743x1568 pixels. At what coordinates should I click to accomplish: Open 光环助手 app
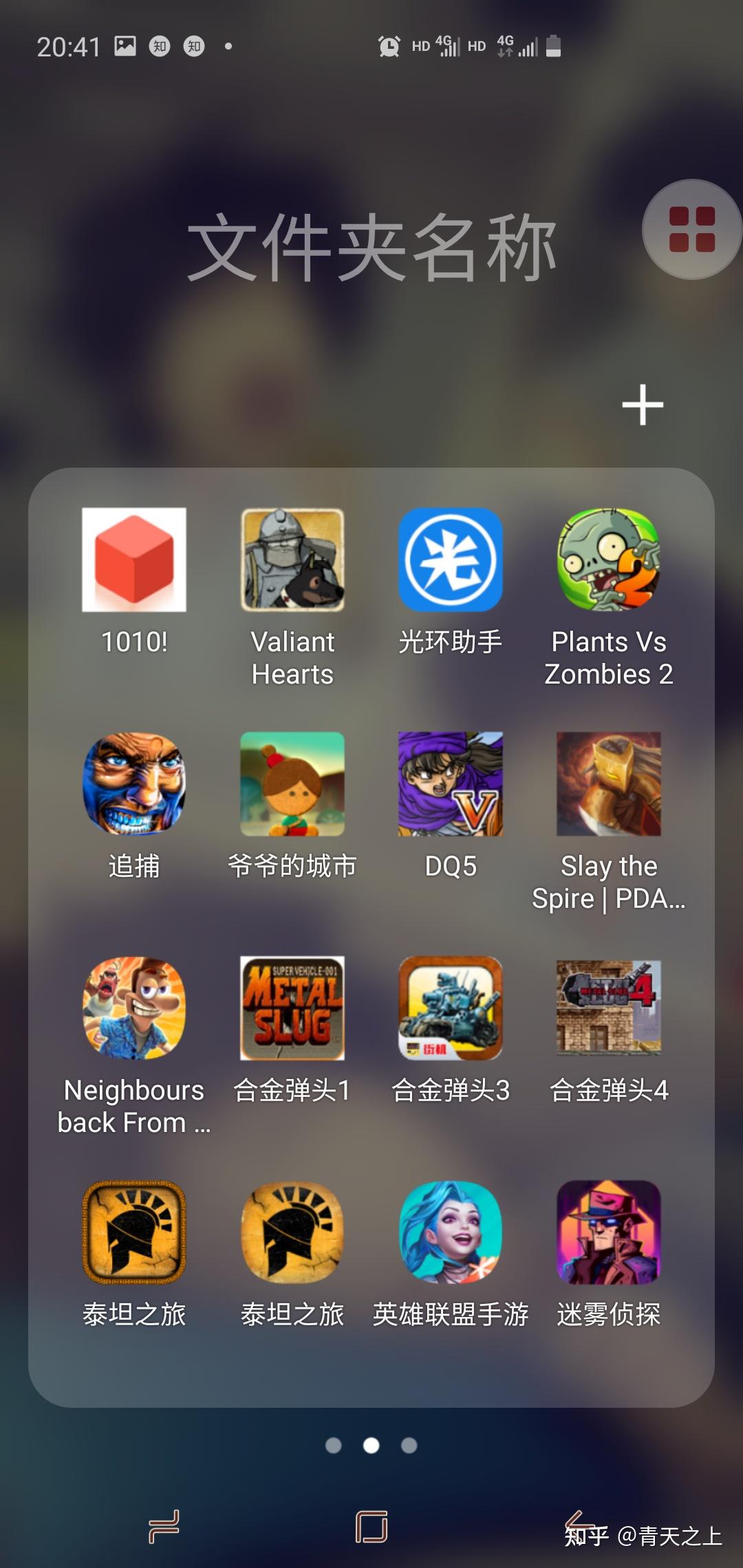[451, 560]
